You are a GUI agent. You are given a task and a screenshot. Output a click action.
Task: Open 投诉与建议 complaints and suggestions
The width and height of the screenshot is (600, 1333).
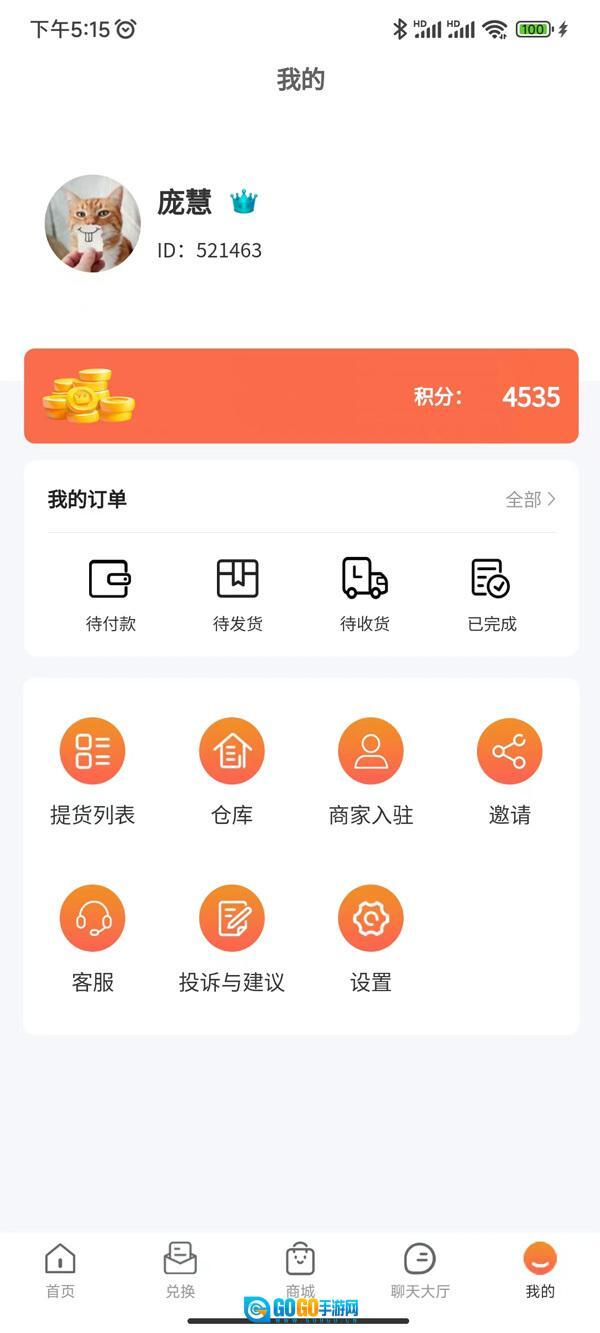(232, 937)
